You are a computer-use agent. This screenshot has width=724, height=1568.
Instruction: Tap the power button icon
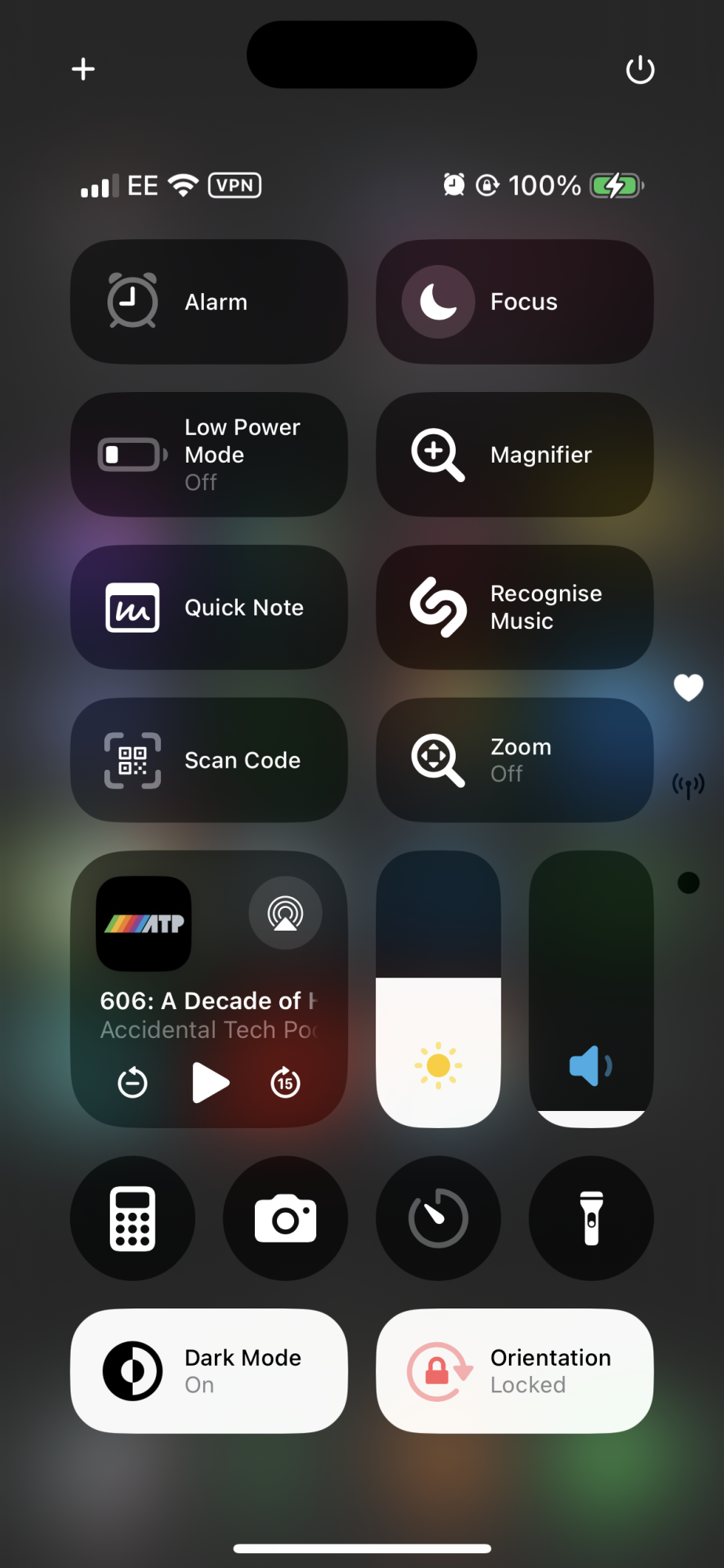click(x=640, y=70)
